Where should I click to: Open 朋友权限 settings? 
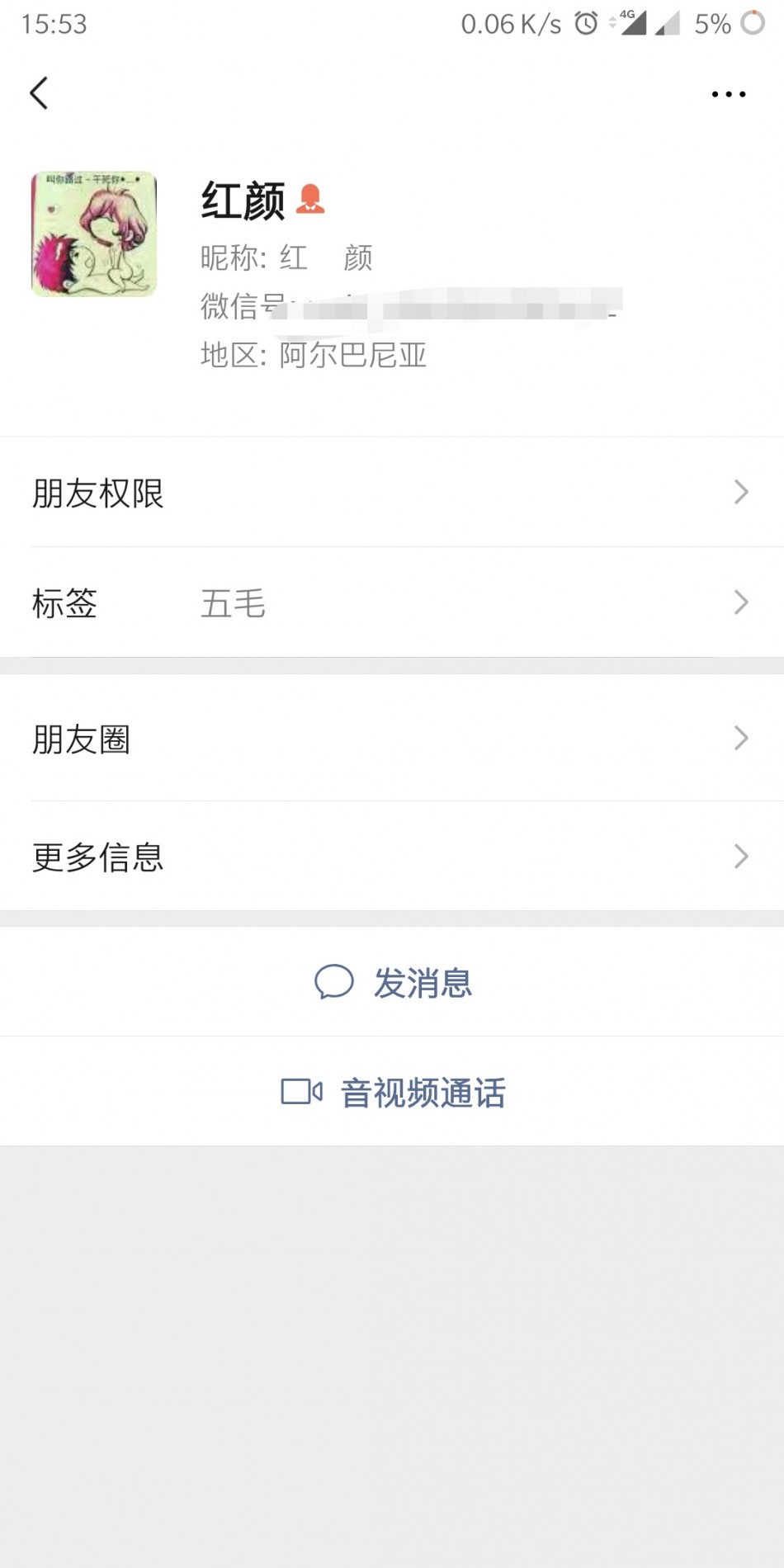tap(392, 493)
